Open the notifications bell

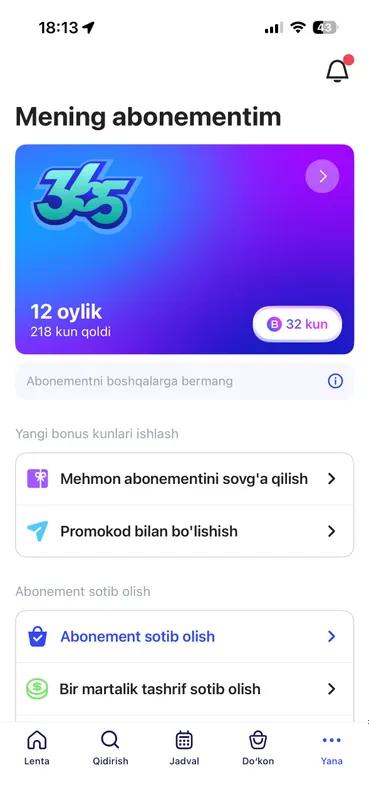click(338, 69)
